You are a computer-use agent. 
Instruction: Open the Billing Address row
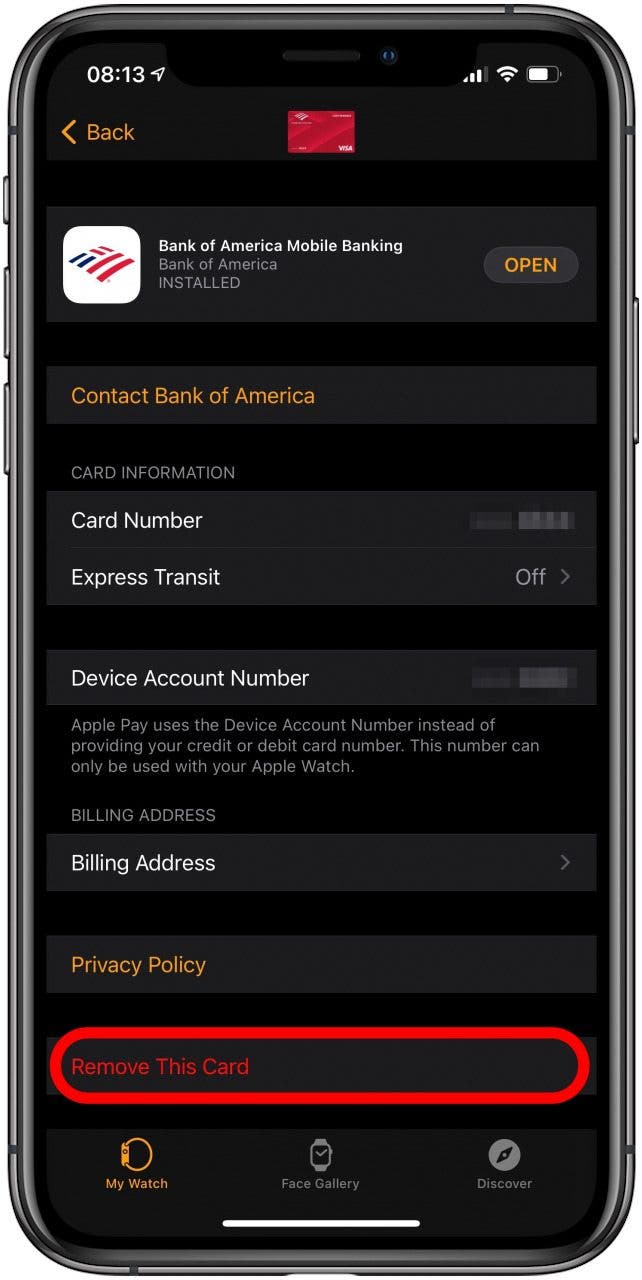tap(321, 863)
